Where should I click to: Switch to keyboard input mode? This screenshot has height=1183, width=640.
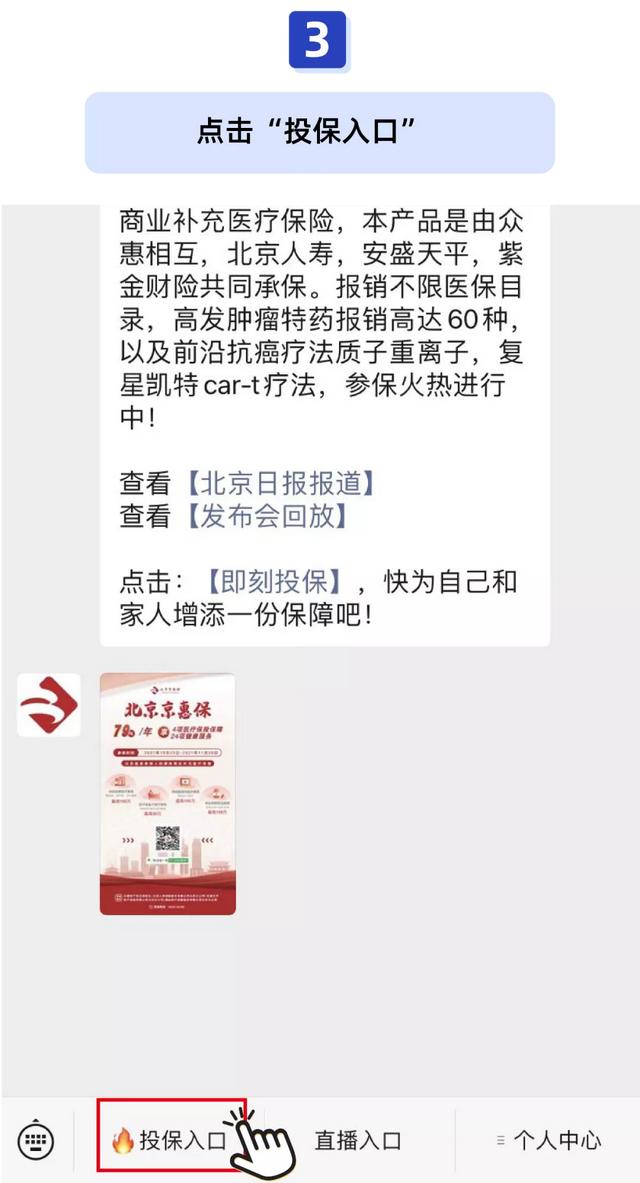35,1139
